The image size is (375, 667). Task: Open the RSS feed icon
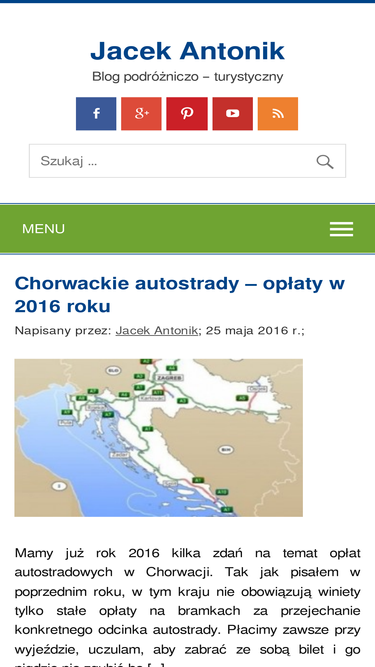pyautogui.click(x=278, y=114)
